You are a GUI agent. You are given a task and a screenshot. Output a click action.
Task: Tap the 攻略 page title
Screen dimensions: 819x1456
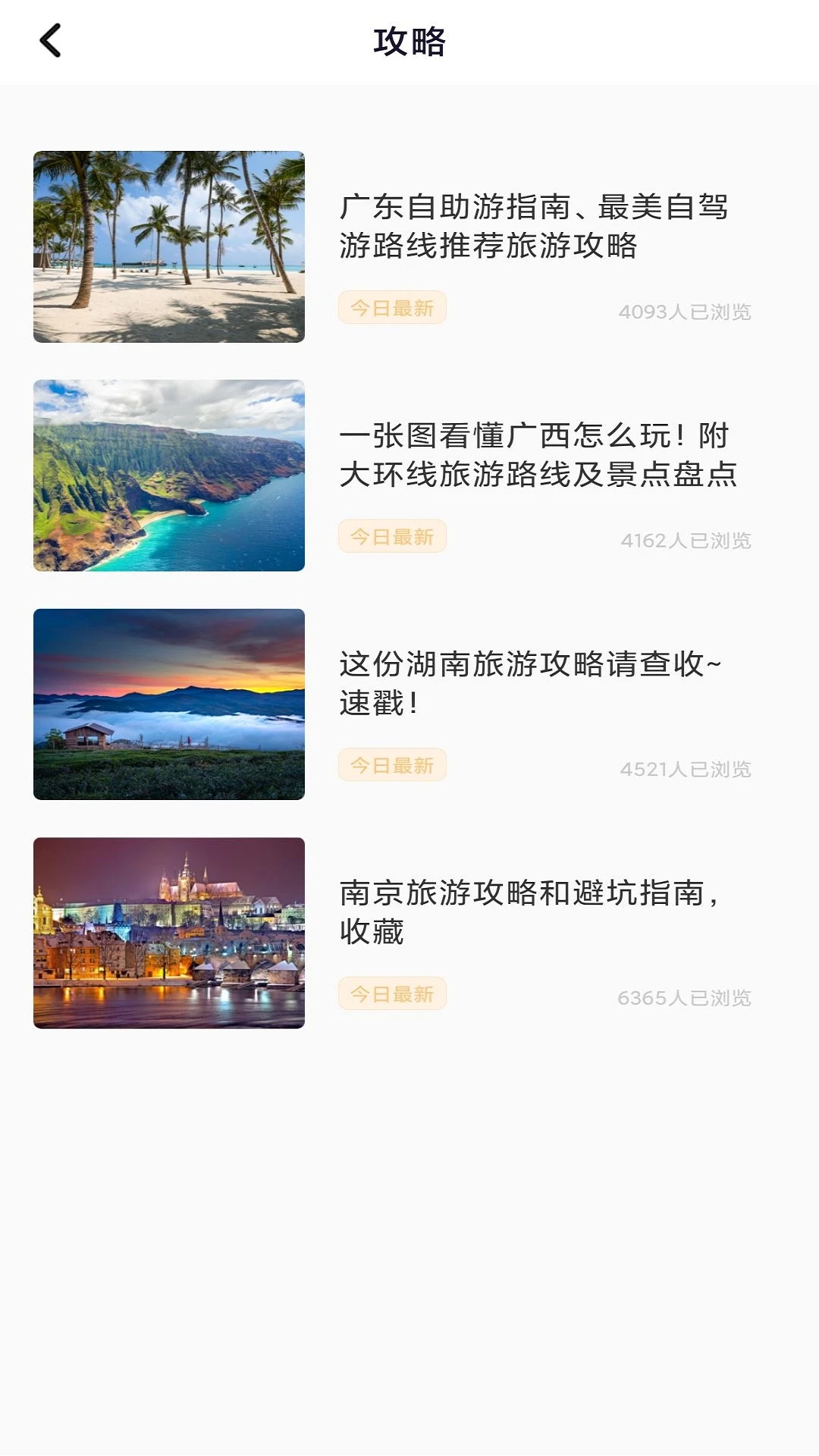[409, 42]
